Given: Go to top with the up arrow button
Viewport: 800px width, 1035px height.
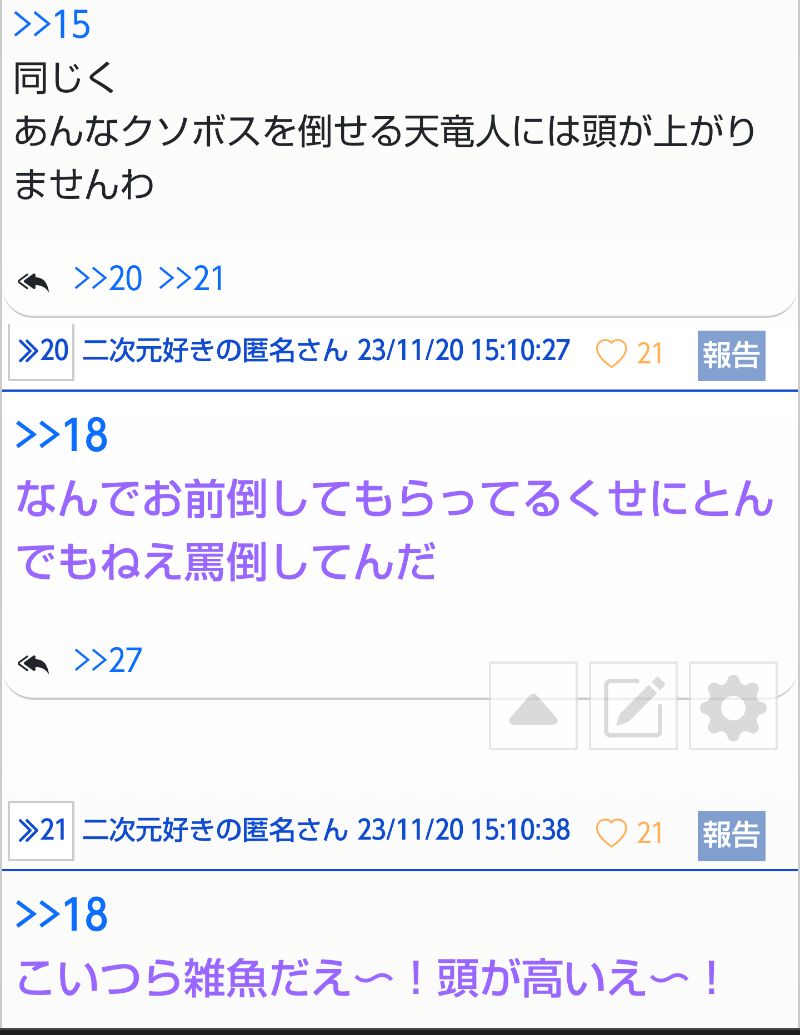Looking at the screenshot, I should [533, 706].
